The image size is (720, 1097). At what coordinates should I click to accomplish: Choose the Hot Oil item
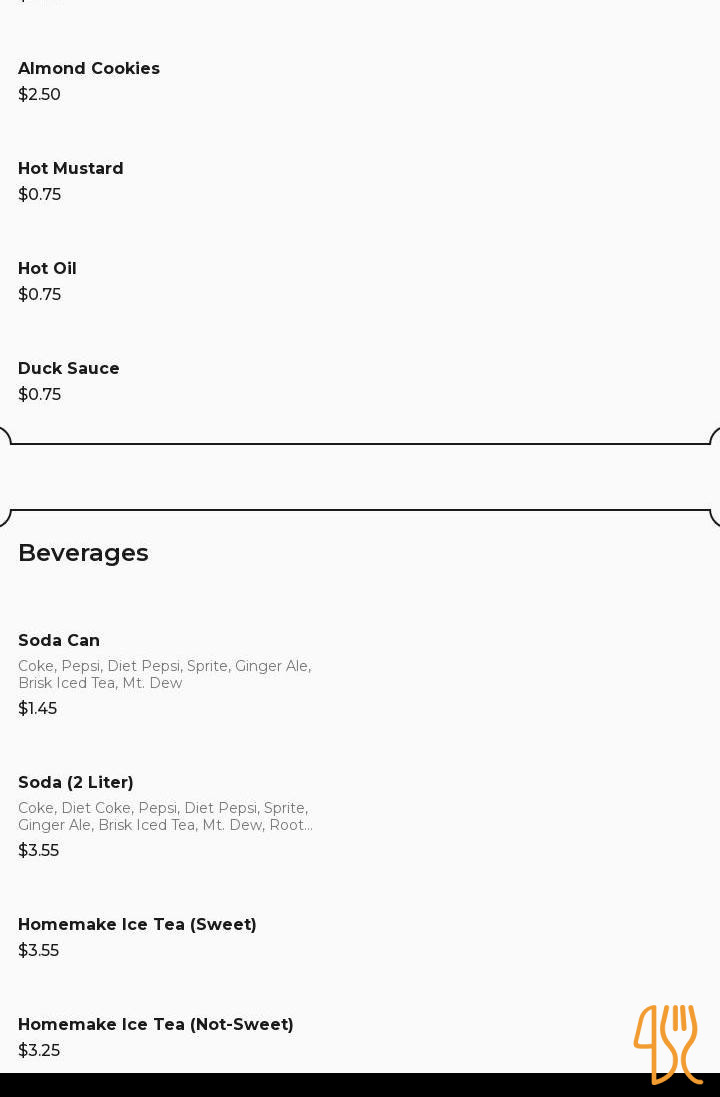pos(47,269)
